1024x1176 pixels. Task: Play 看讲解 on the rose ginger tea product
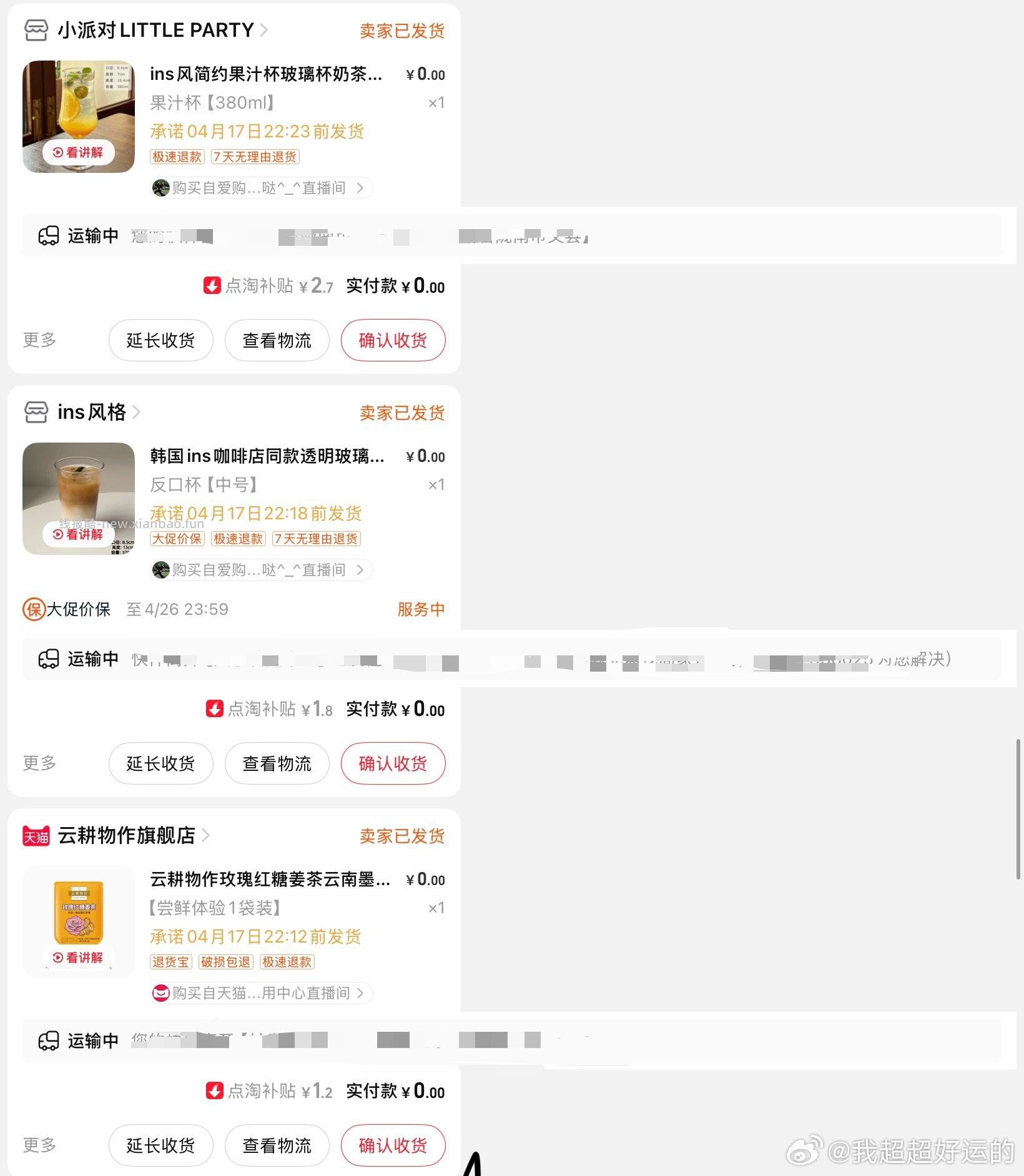(x=77, y=958)
